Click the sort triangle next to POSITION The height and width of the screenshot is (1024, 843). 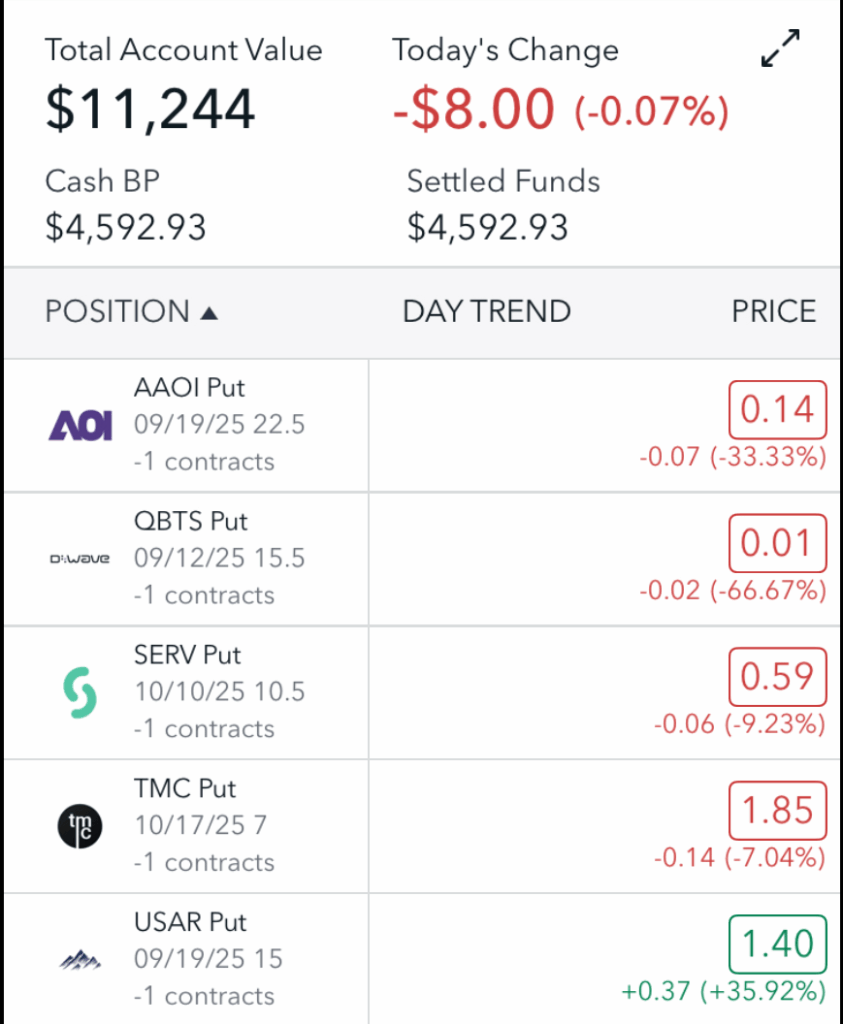coord(210,311)
